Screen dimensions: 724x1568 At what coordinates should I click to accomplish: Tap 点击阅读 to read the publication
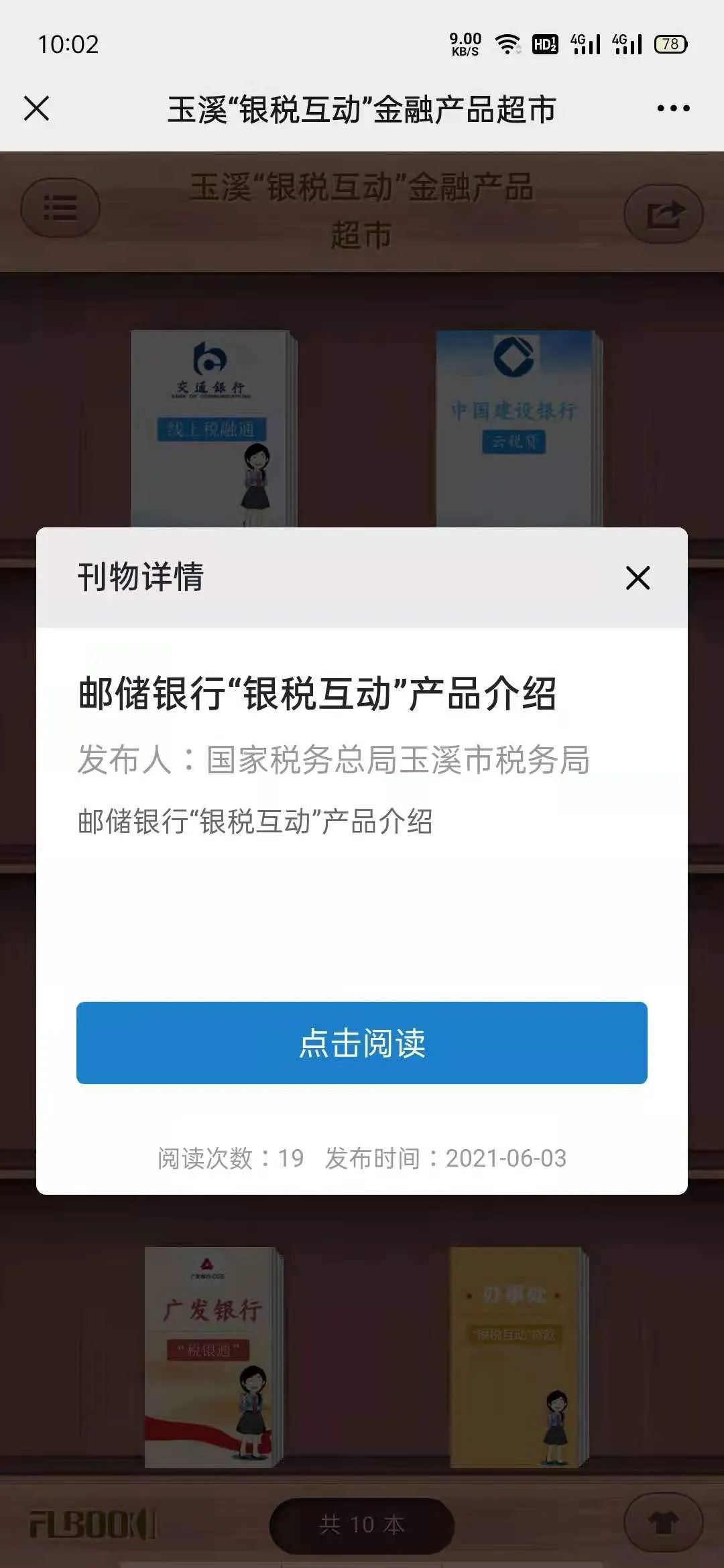pyautogui.click(x=362, y=1043)
